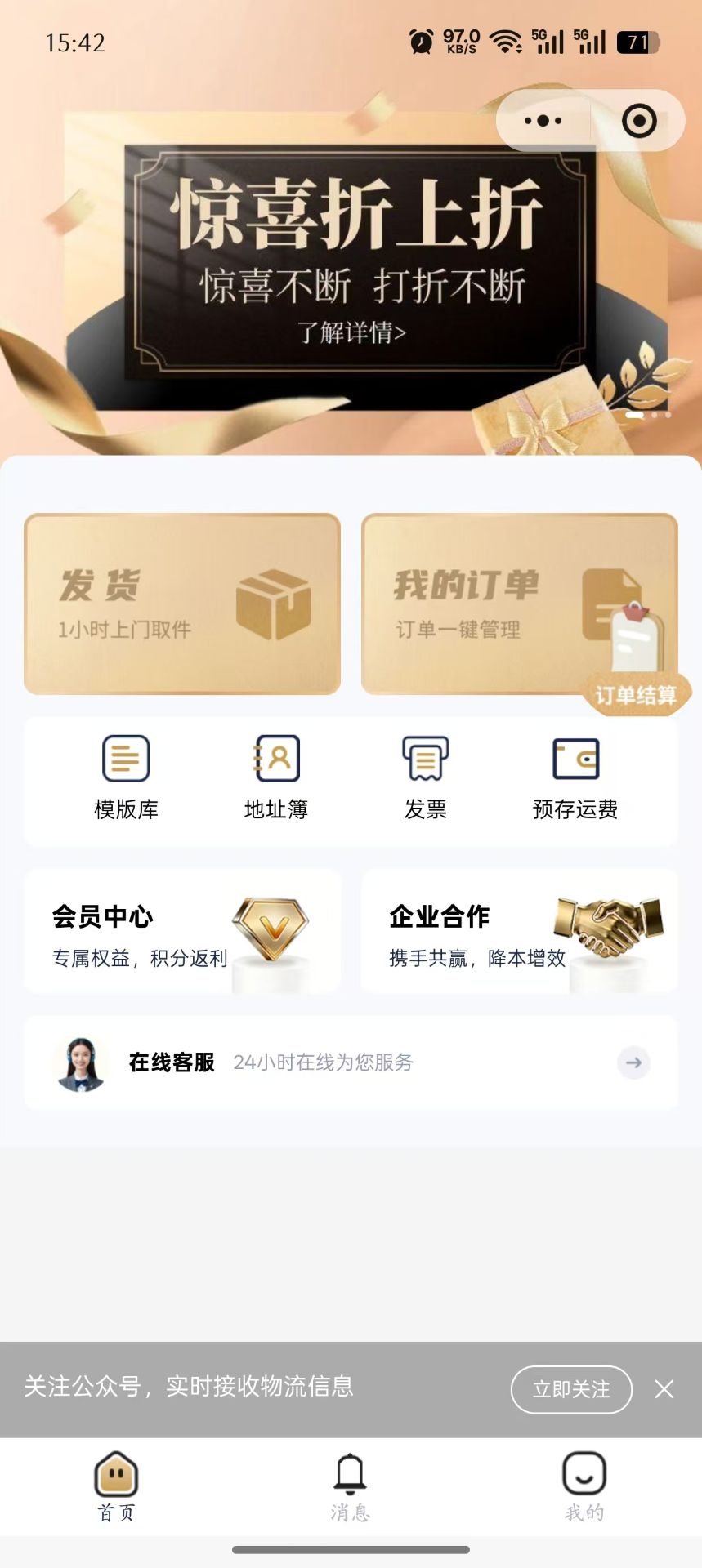Image resolution: width=702 pixels, height=1568 pixels.
Task: Close the mini program with the circle button
Action: (639, 121)
